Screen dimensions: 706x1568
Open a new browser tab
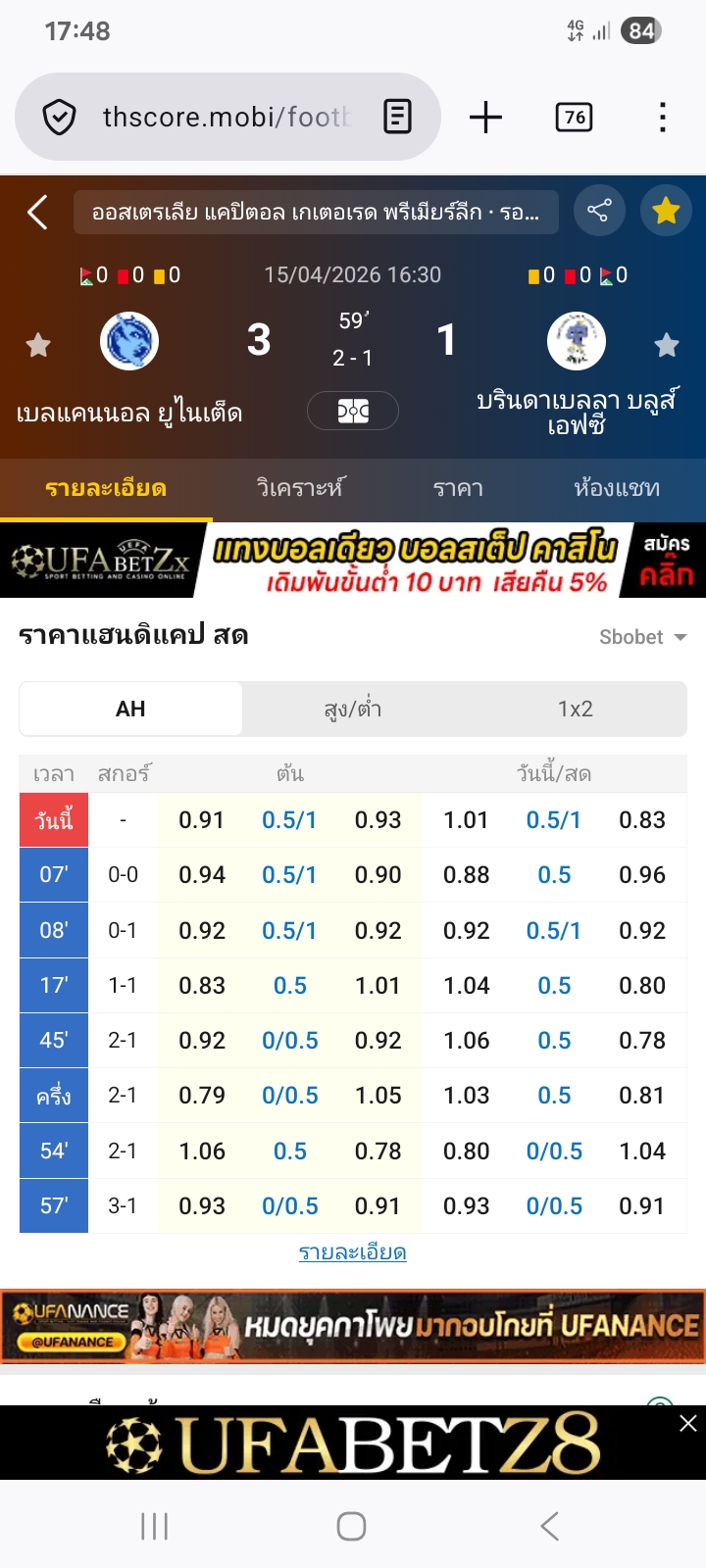point(485,118)
